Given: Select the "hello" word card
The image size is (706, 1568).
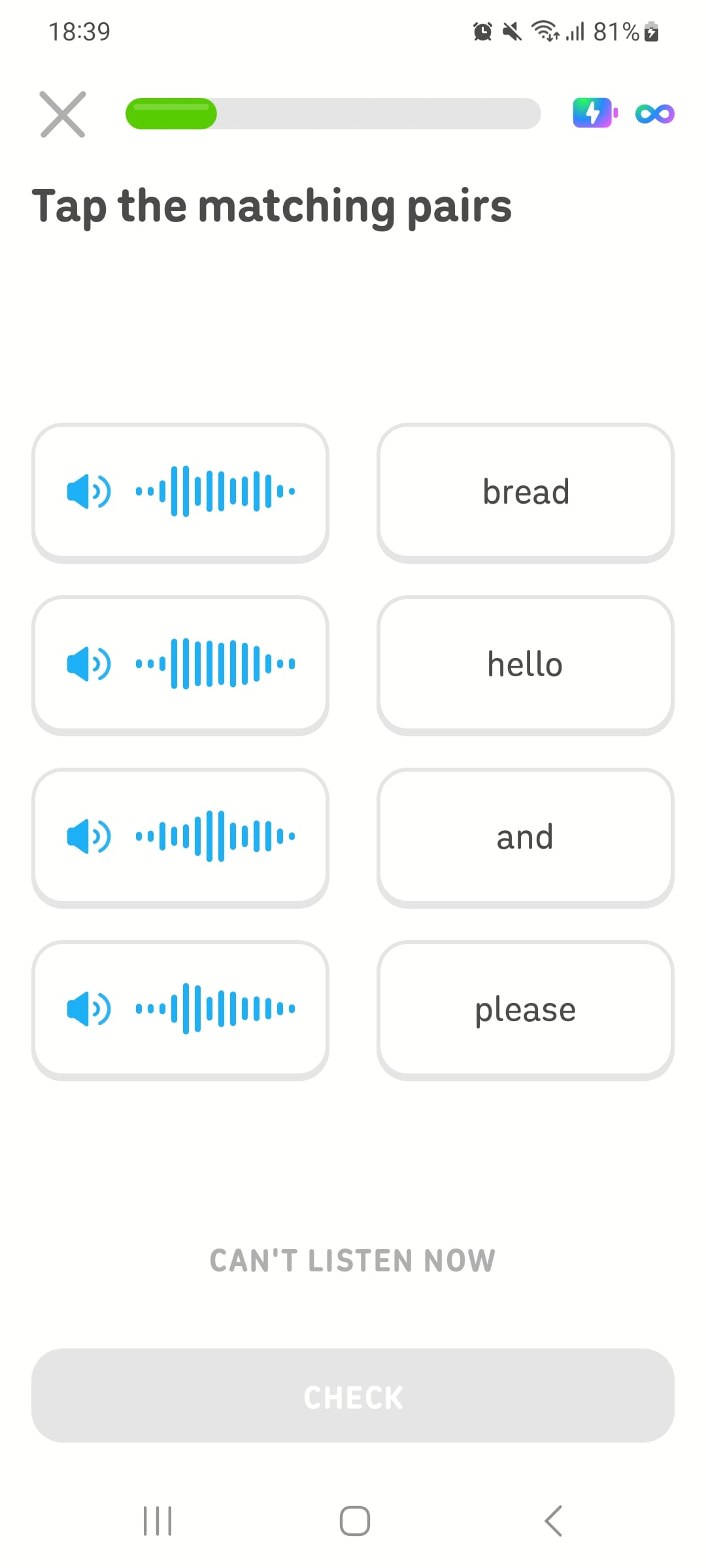Looking at the screenshot, I should (525, 663).
